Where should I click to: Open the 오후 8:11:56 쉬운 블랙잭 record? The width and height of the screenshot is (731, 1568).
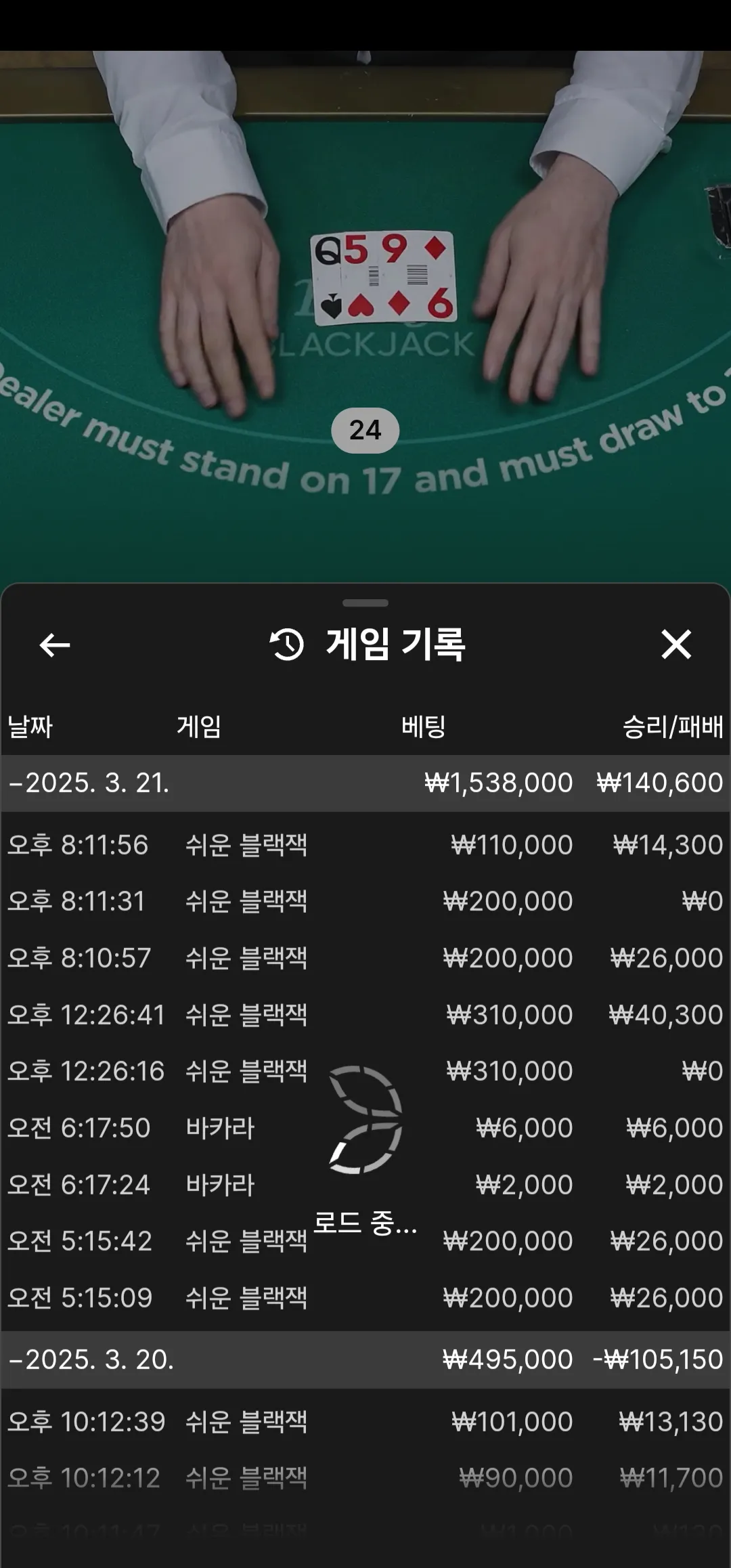[365, 845]
